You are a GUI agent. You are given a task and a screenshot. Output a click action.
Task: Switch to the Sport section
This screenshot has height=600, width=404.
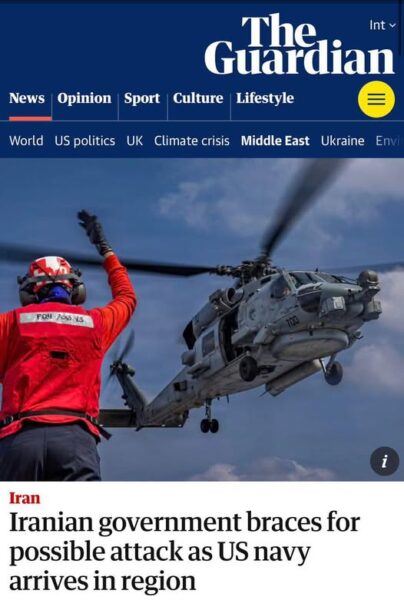click(x=142, y=98)
